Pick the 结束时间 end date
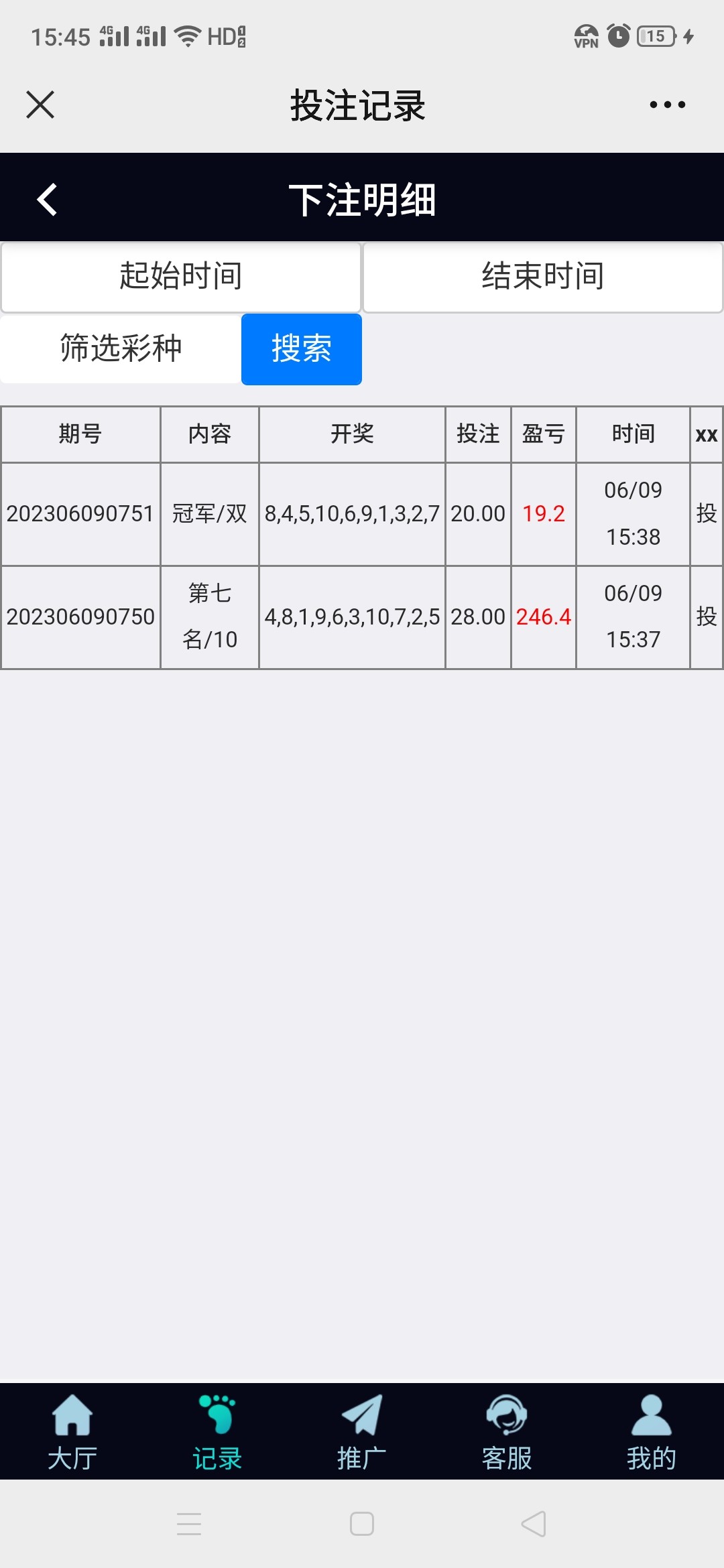 point(543,277)
